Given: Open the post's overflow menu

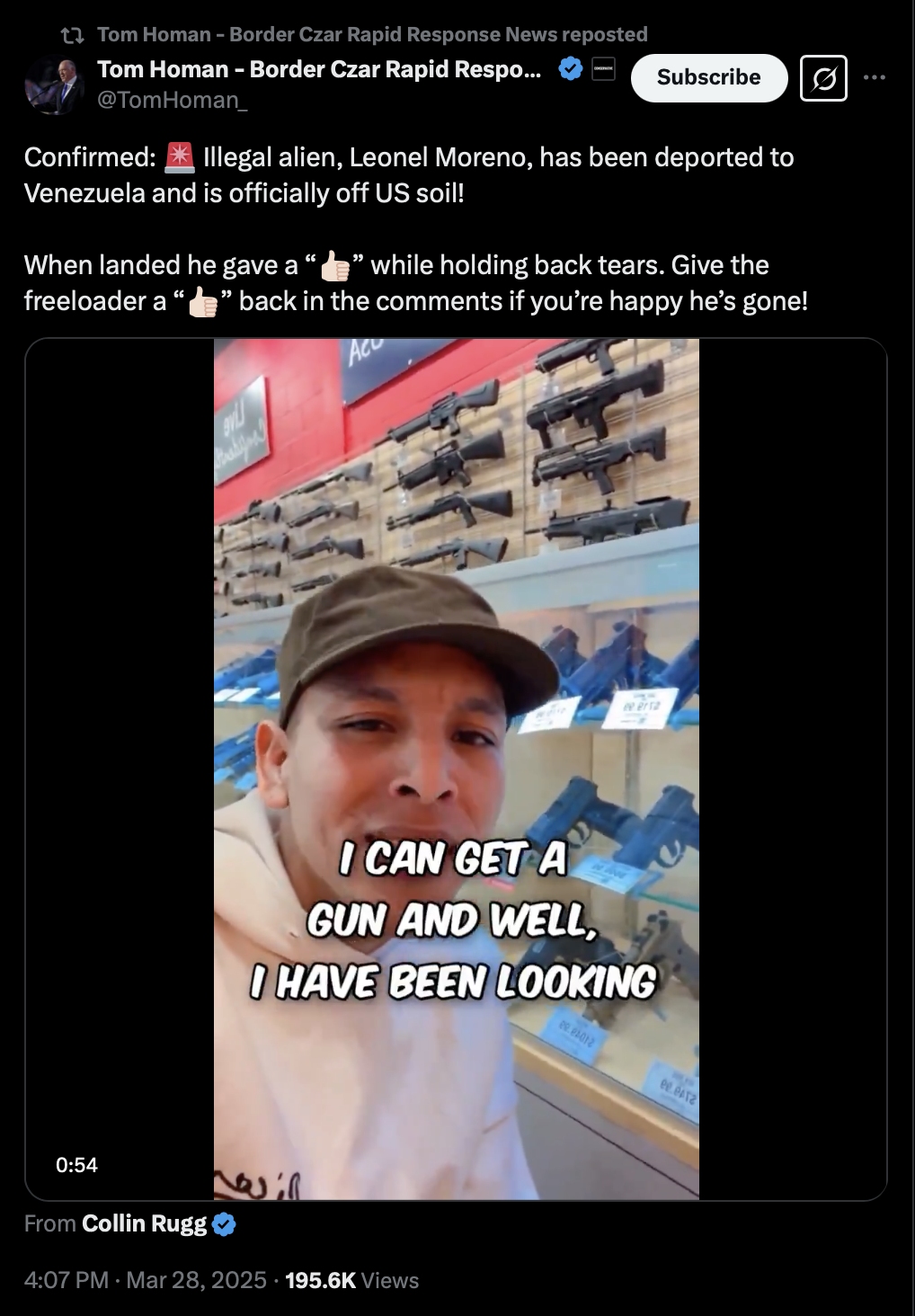Looking at the screenshot, I should tap(874, 77).
